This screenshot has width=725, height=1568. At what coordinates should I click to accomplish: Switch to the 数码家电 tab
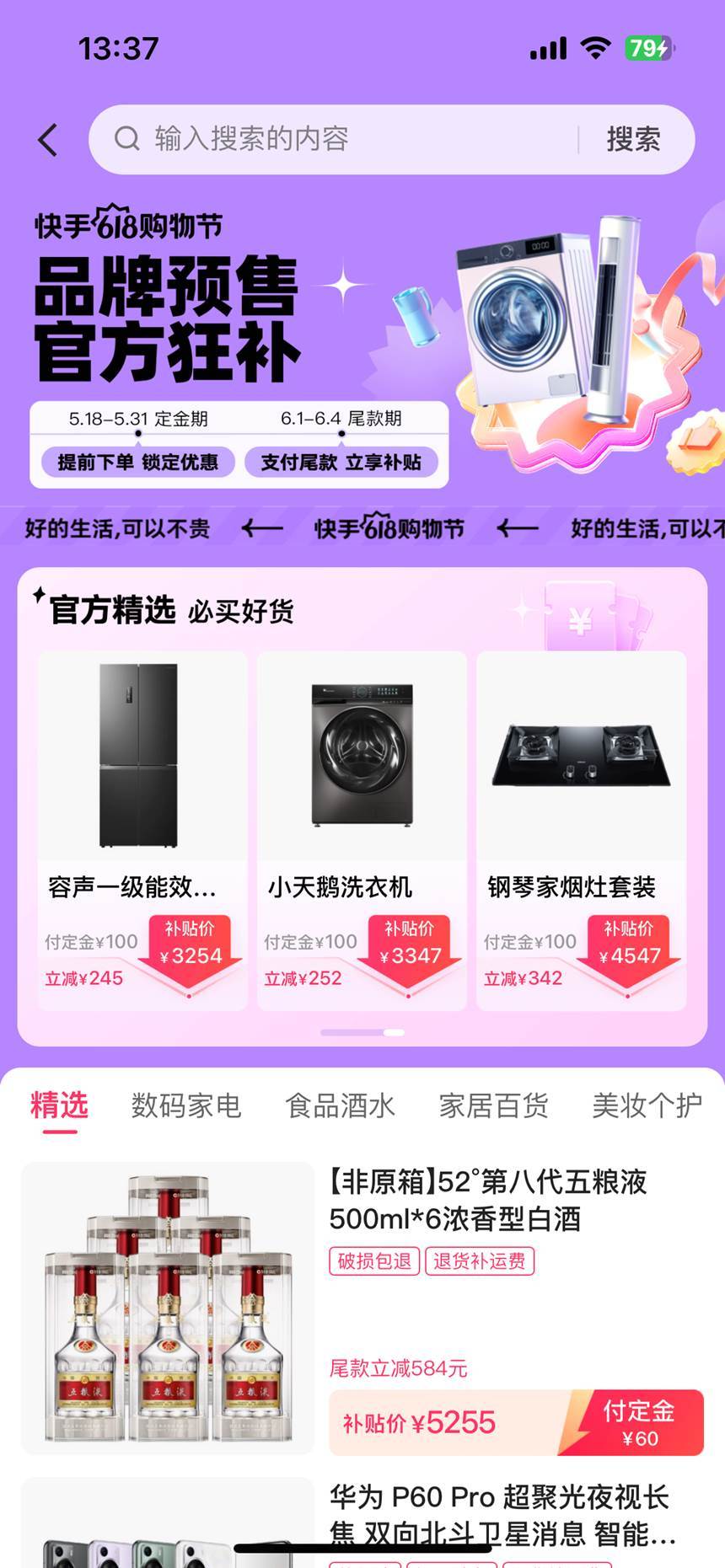pos(185,1105)
